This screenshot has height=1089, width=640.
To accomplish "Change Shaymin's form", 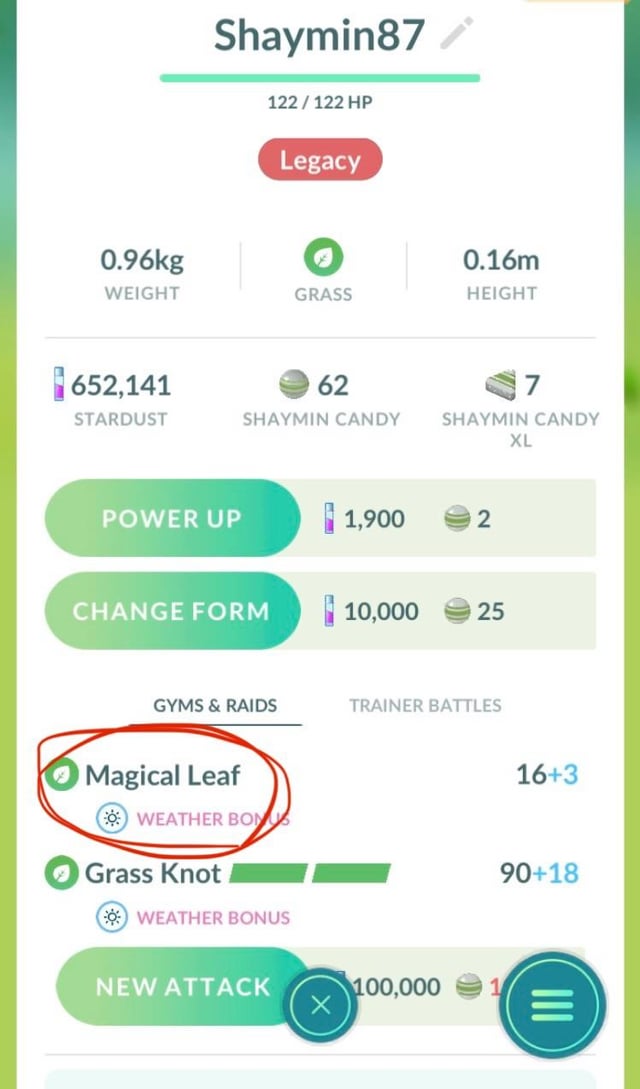I will (x=171, y=611).
